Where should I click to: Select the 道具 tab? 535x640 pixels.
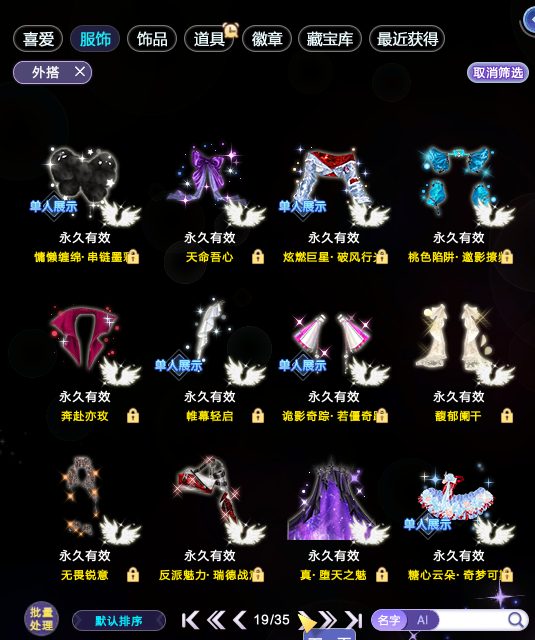coord(209,39)
